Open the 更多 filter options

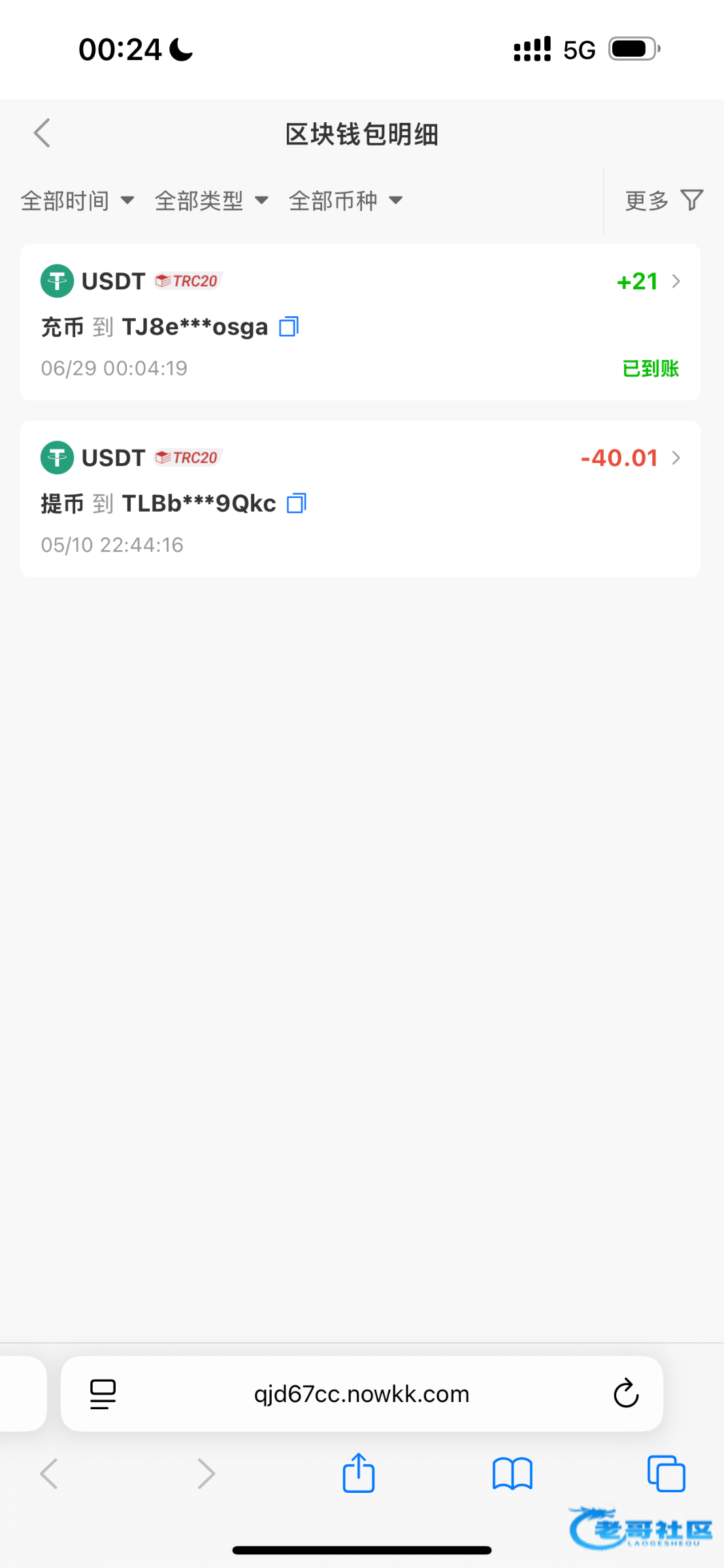coord(664,201)
